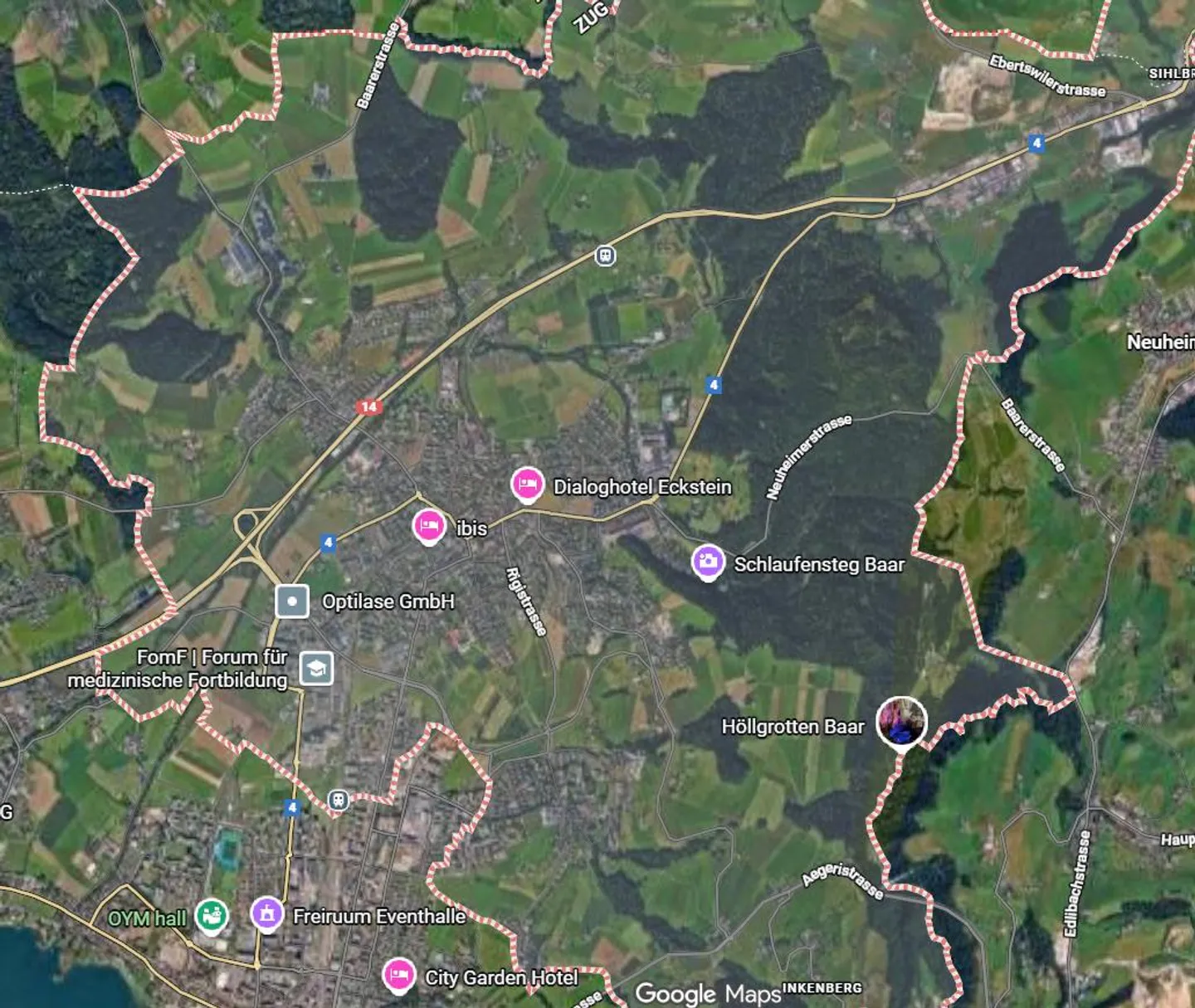Screen dimensions: 1195x1008
Task: Open Schlaufensteg Baar photo spot pin
Action: pos(708,562)
